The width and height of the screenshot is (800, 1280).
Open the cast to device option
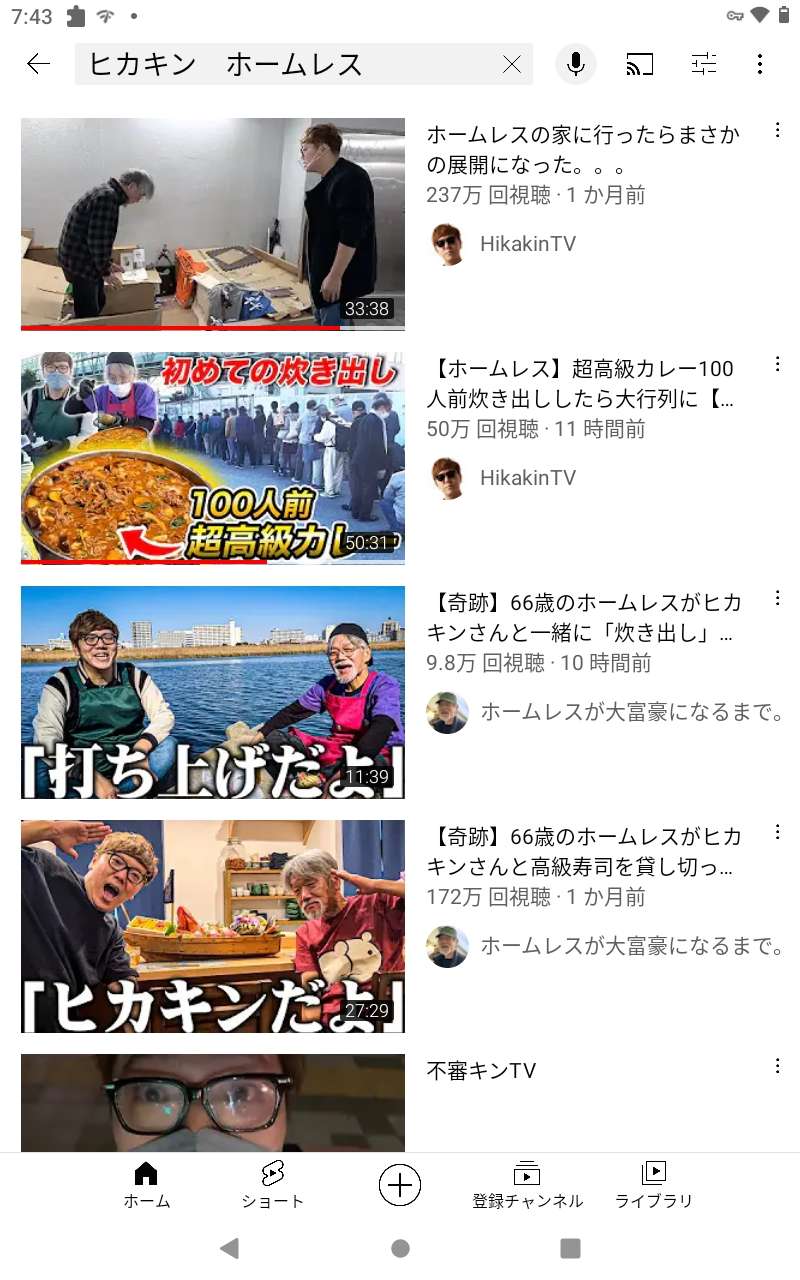[639, 65]
